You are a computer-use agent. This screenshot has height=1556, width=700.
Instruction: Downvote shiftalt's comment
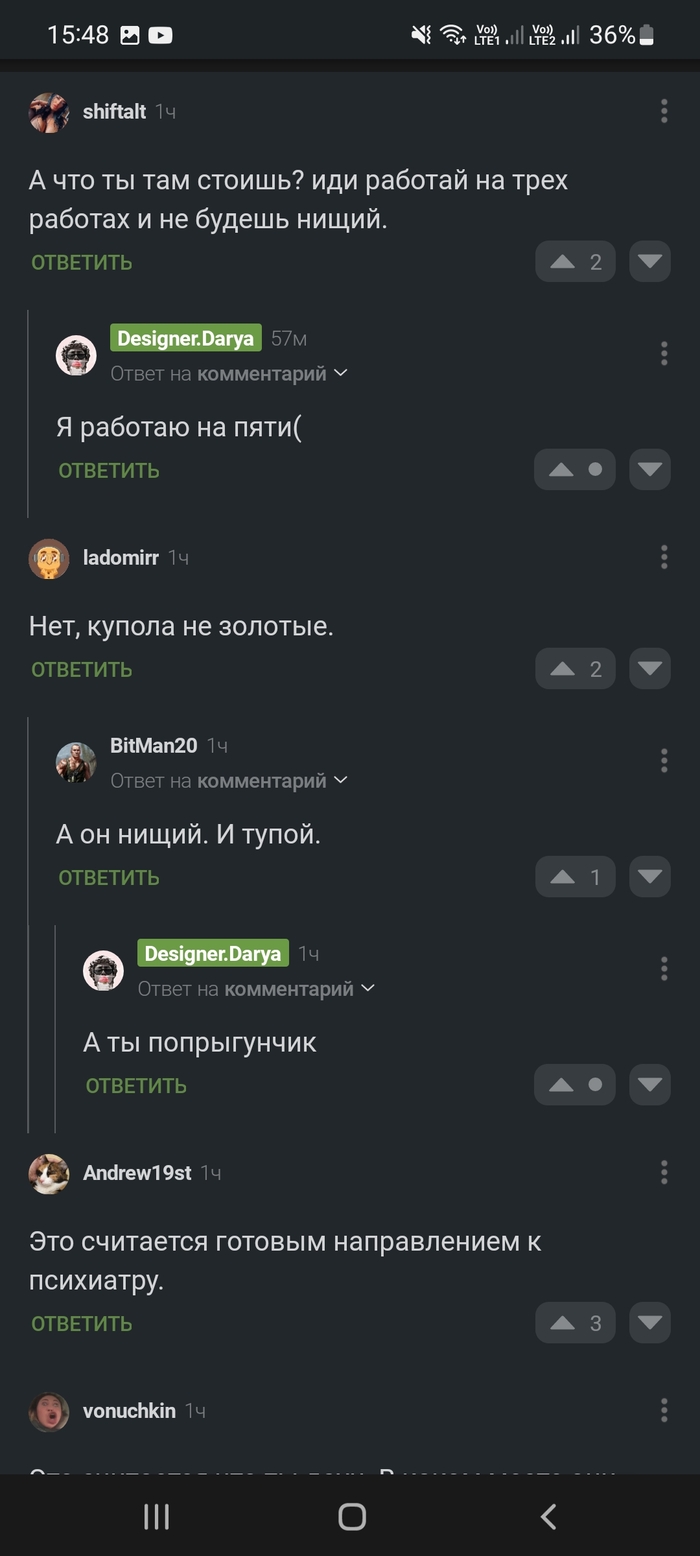click(x=650, y=262)
